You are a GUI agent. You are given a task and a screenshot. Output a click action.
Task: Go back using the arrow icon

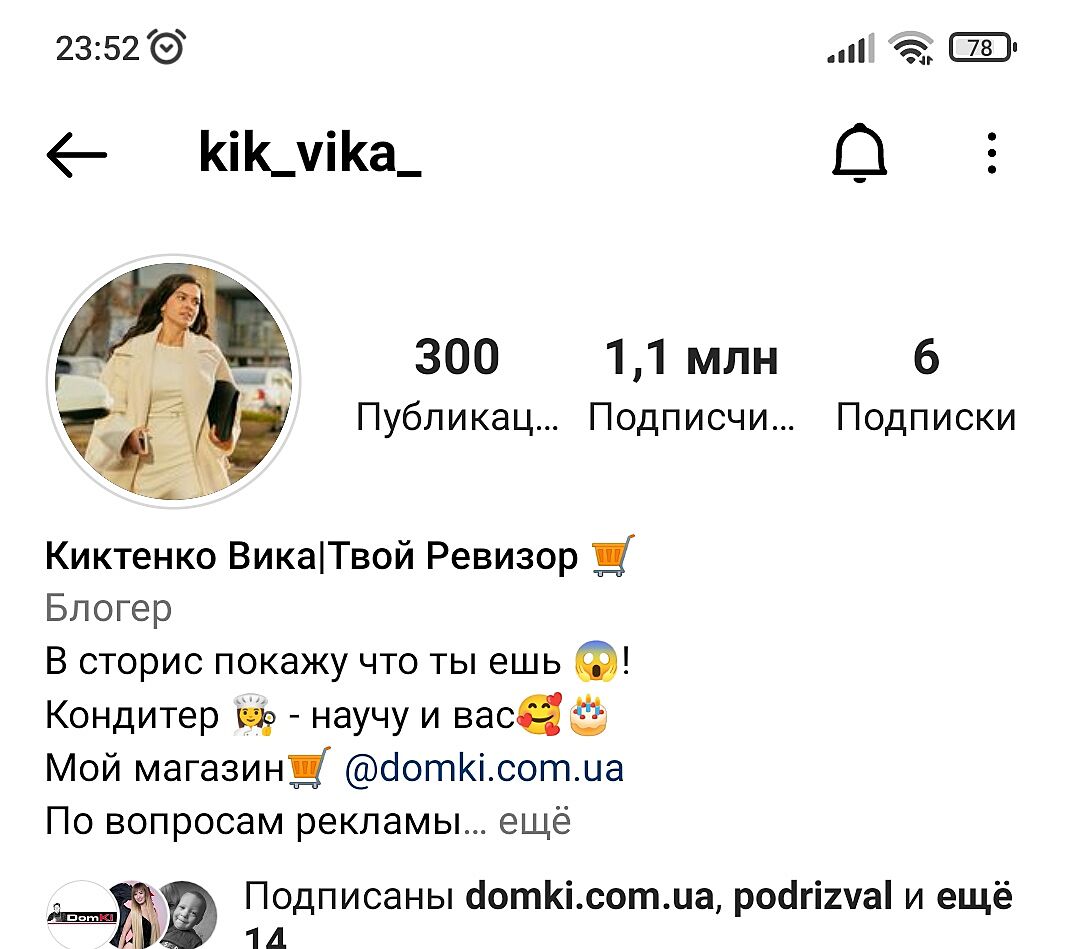click(76, 156)
